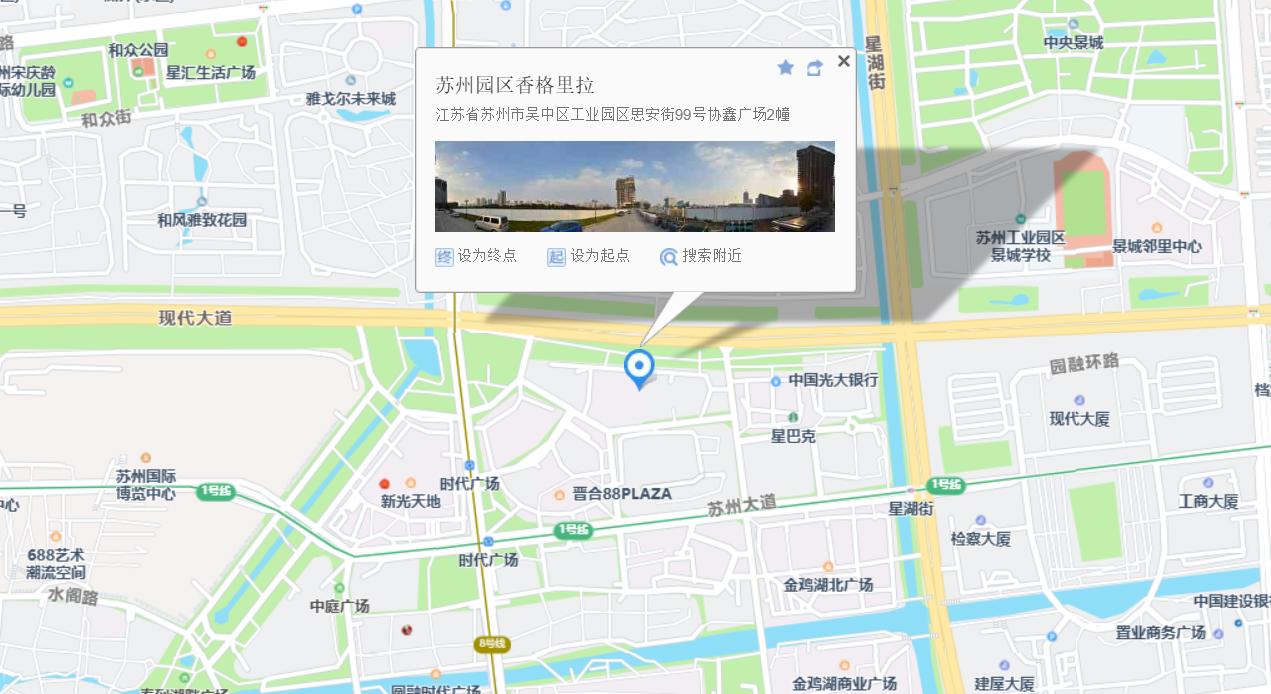The width and height of the screenshot is (1271, 694).
Task: Select 设为终点 to set the destination
Action: (476, 256)
